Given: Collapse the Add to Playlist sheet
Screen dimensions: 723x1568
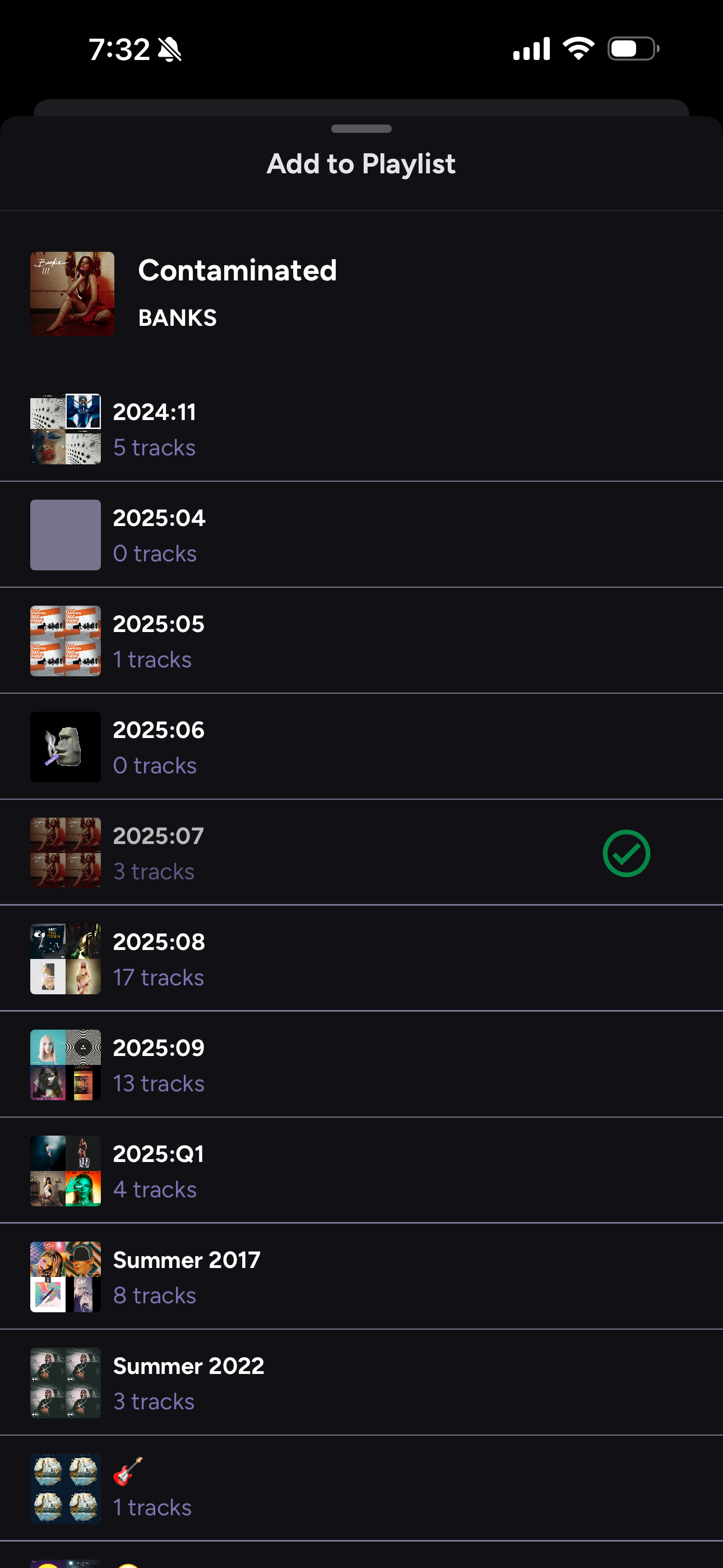Looking at the screenshot, I should point(361,129).
